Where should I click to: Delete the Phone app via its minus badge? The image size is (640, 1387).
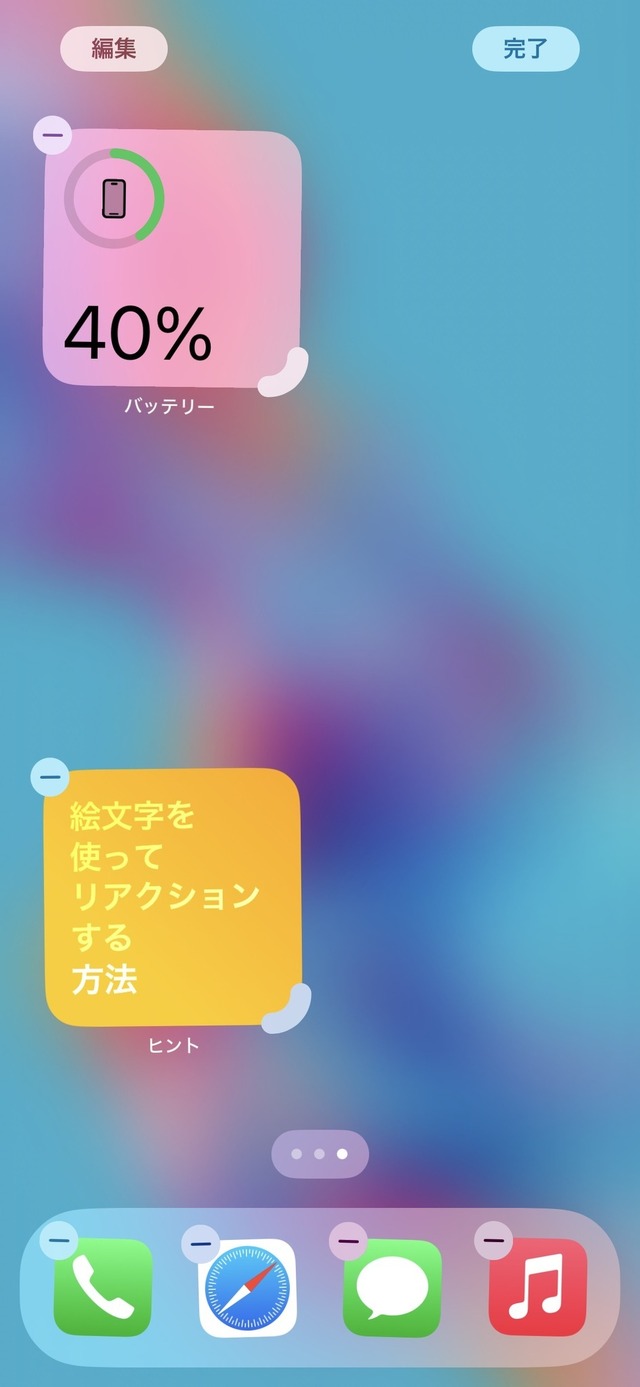coord(59,1241)
